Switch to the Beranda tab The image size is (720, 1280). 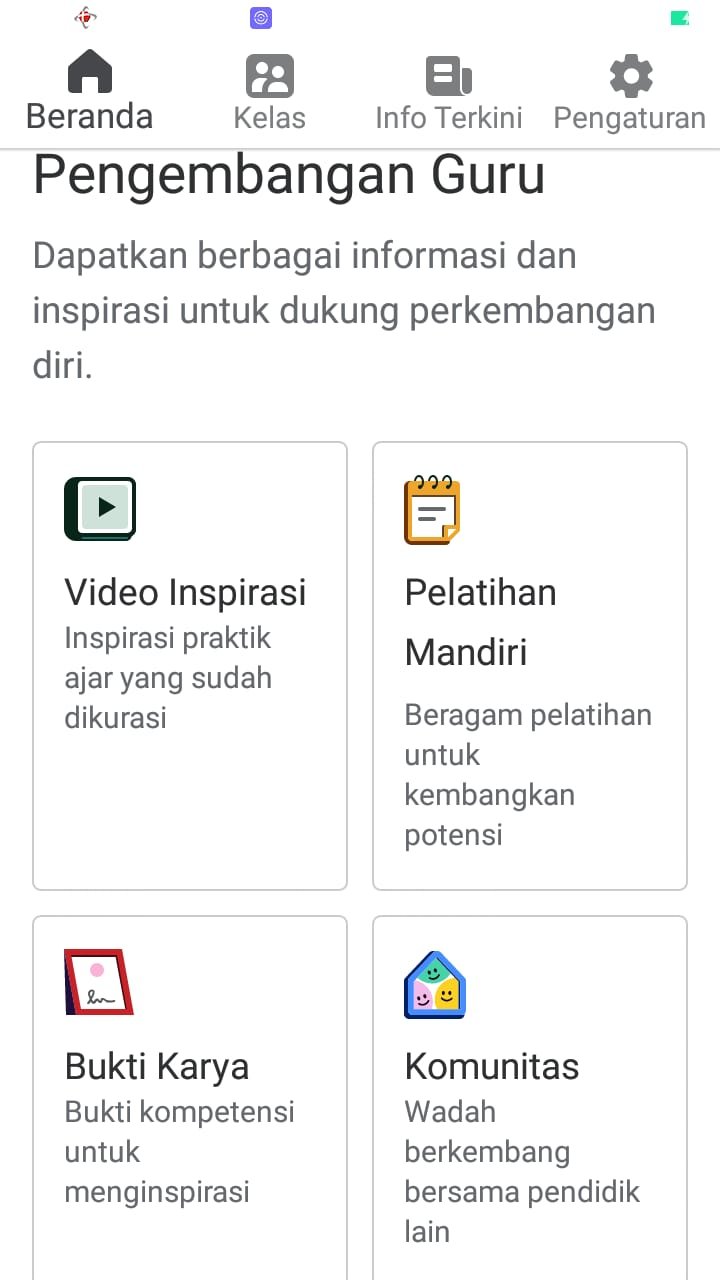(x=90, y=93)
